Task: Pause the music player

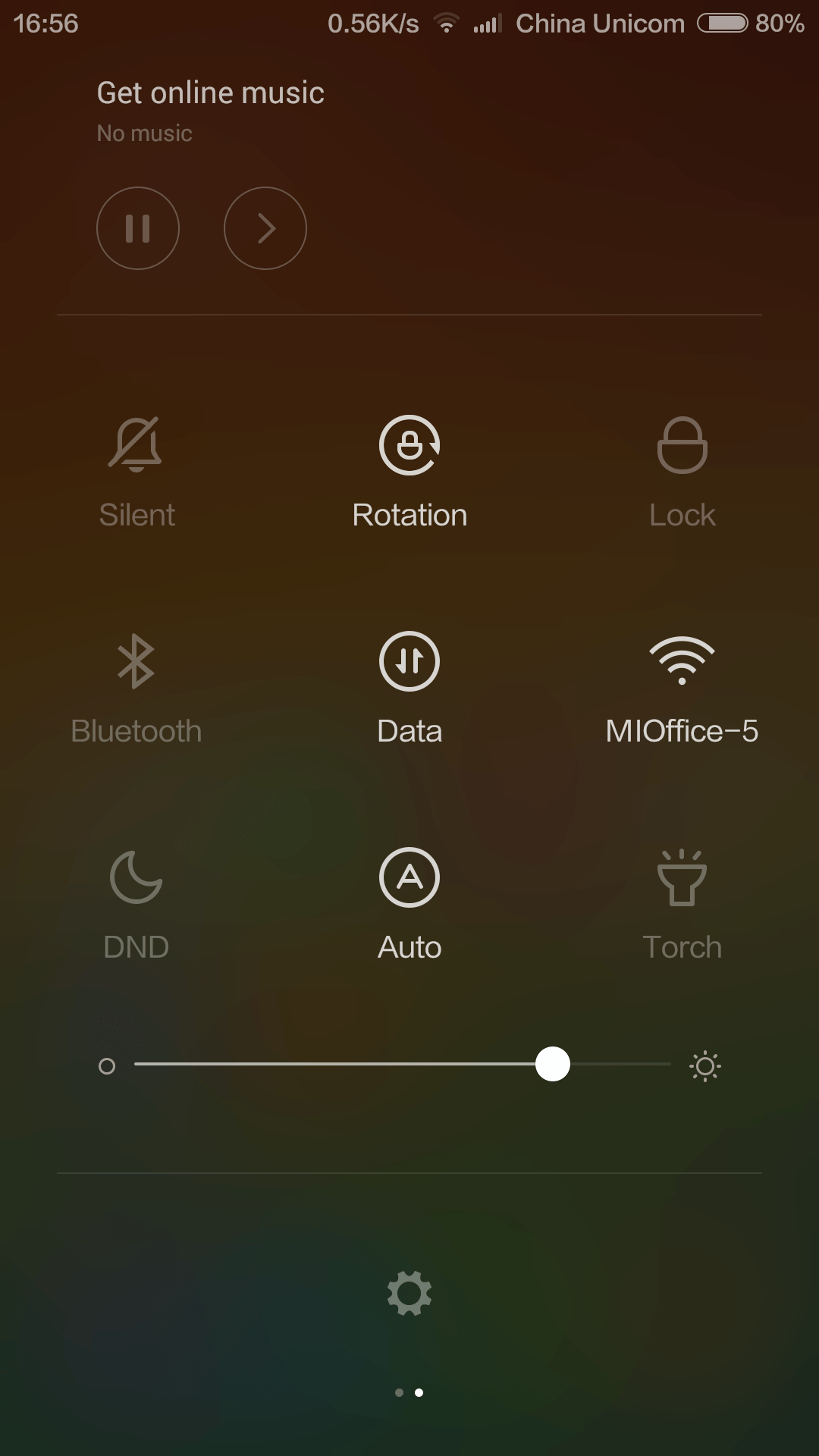Action: tap(138, 228)
